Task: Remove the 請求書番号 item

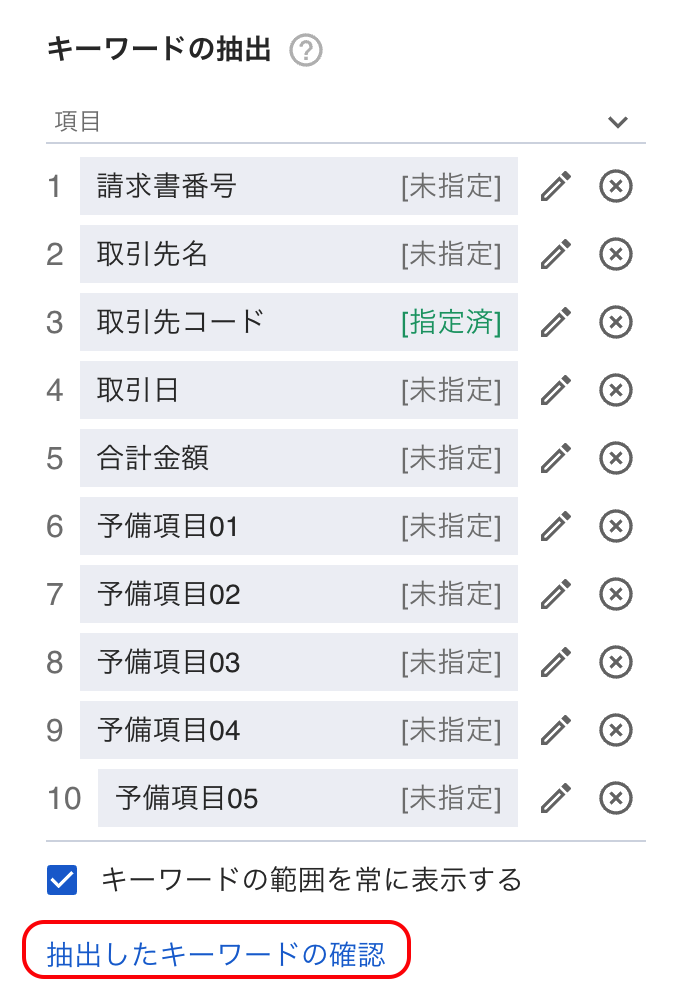Action: click(x=616, y=186)
